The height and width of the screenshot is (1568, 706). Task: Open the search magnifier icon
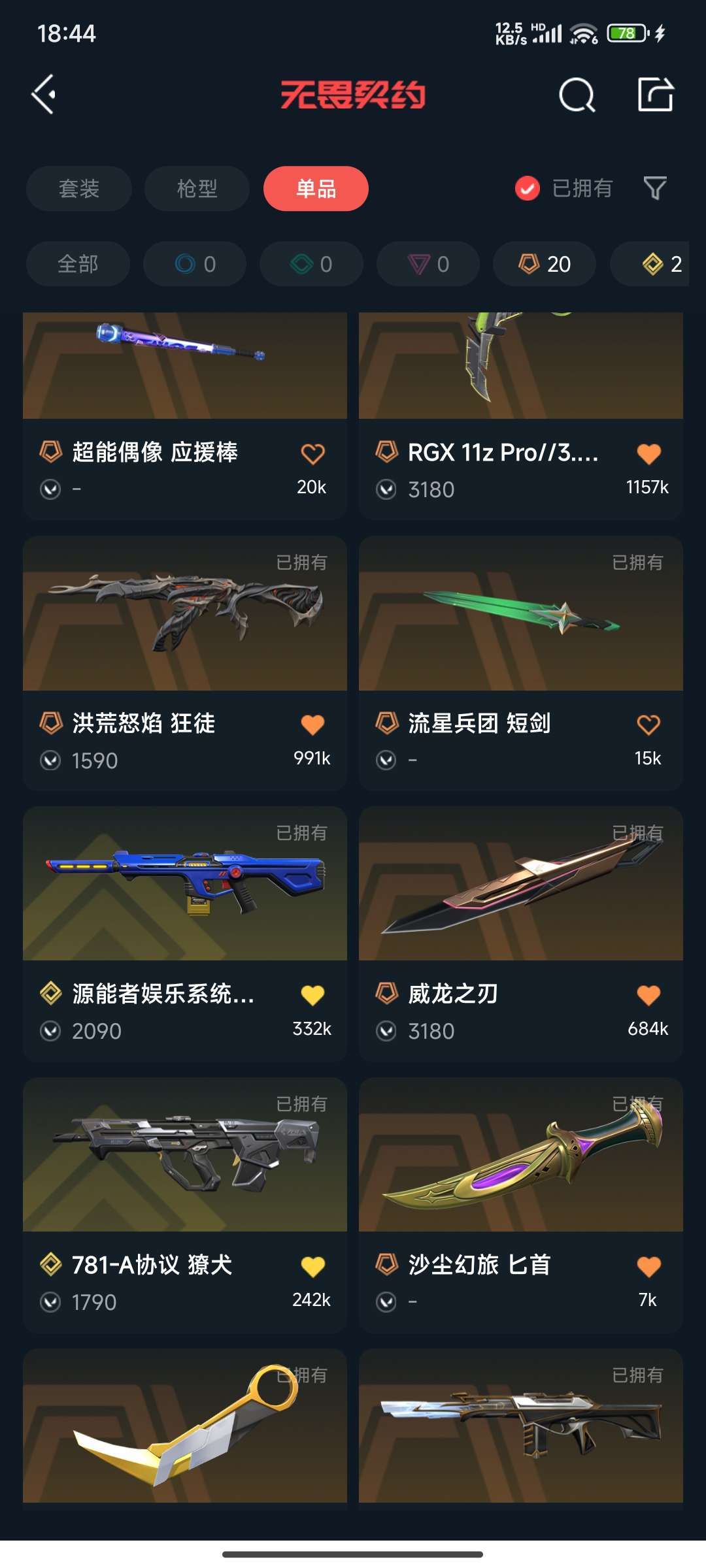[577, 95]
